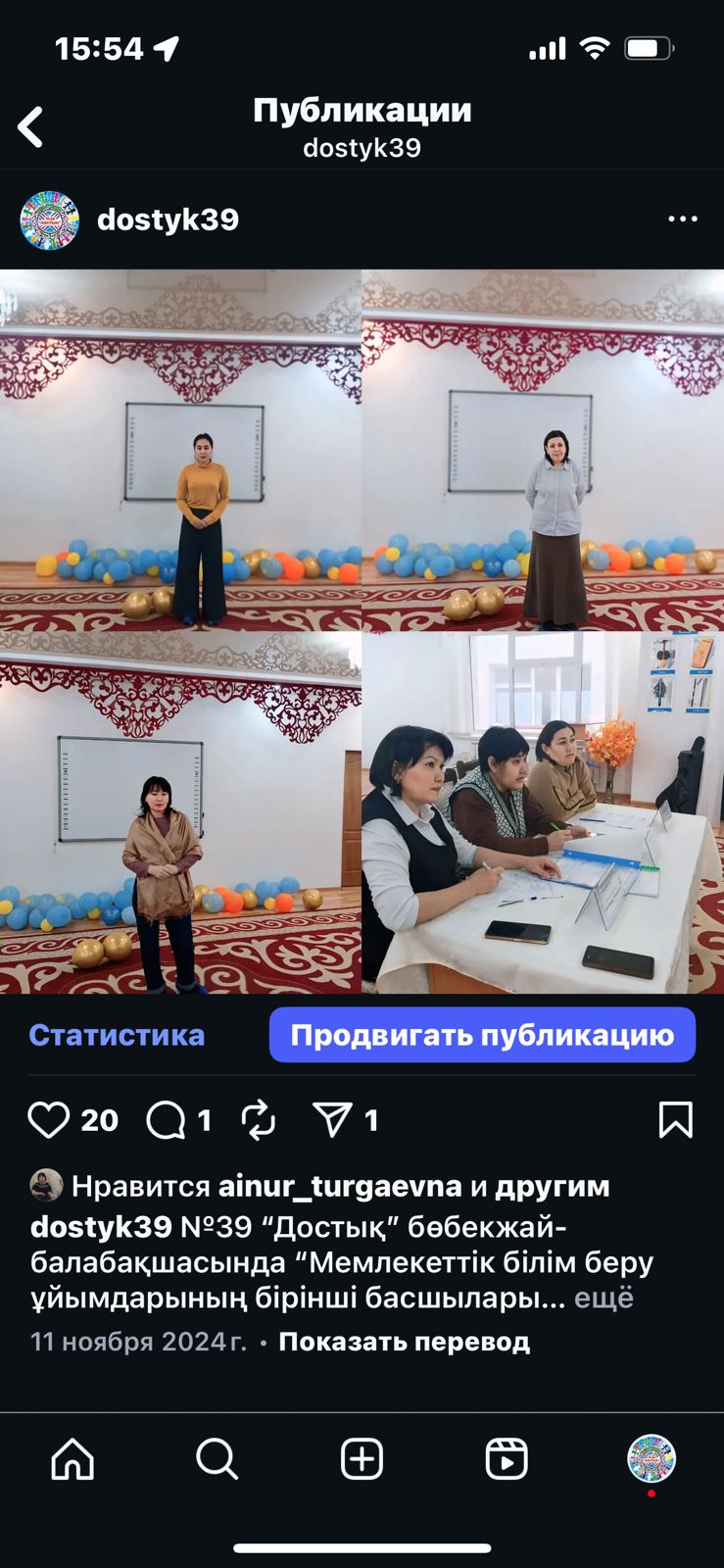View who else liked via другим
The height and width of the screenshot is (1568, 724).
click(x=552, y=1186)
